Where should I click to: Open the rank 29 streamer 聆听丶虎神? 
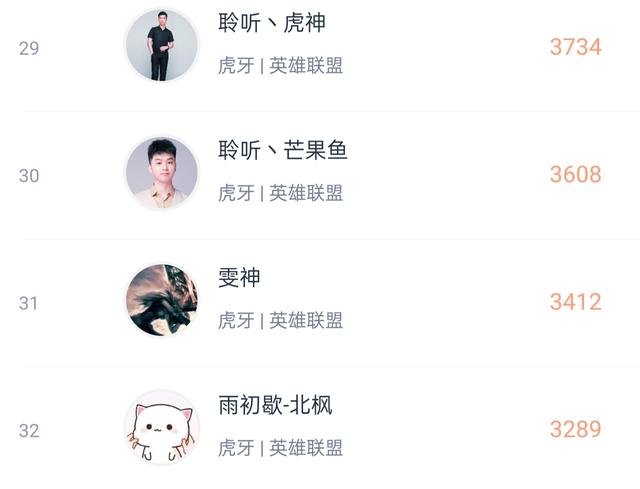click(x=271, y=23)
